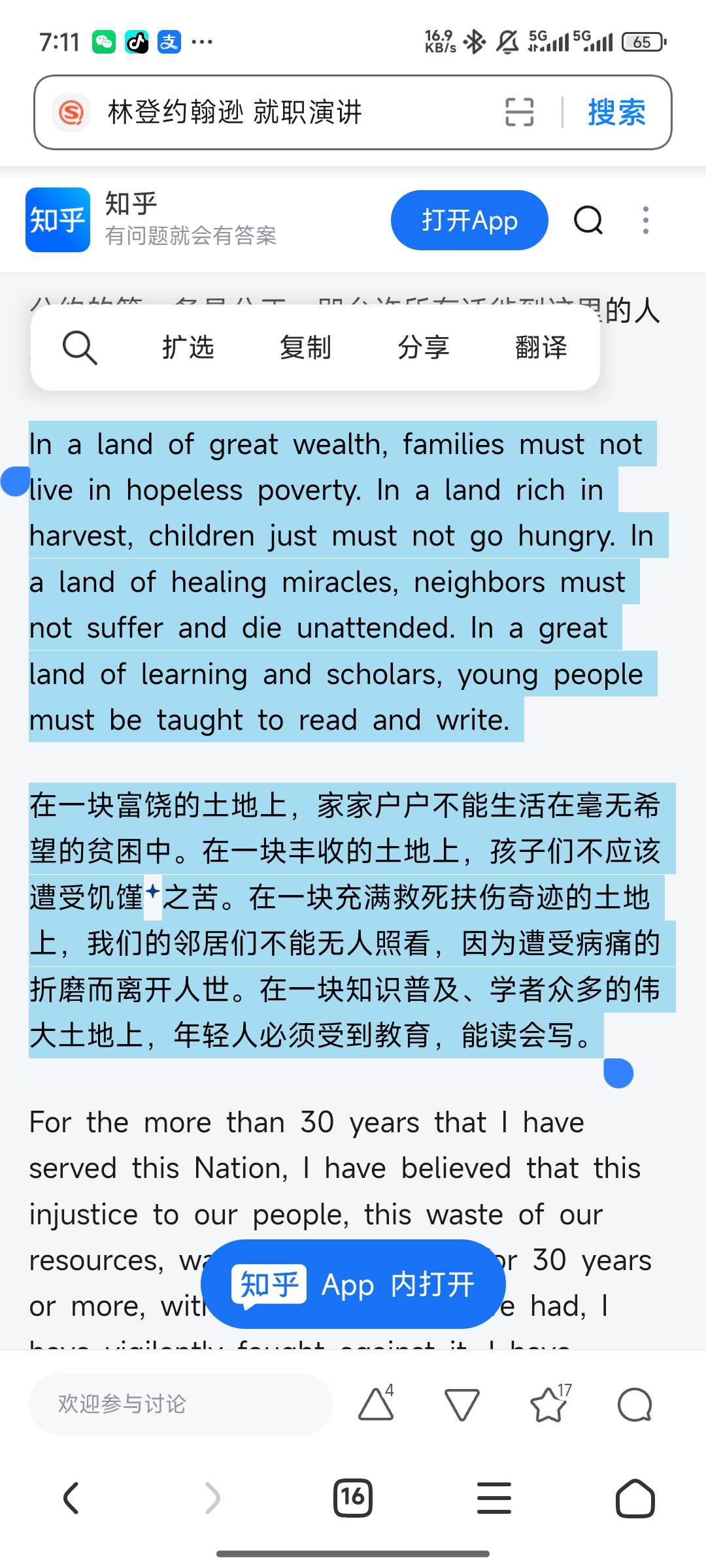The width and height of the screenshot is (706, 1568).
Task: Tap the address bar with 林登约翰逊 就职演讲
Action: [x=275, y=112]
